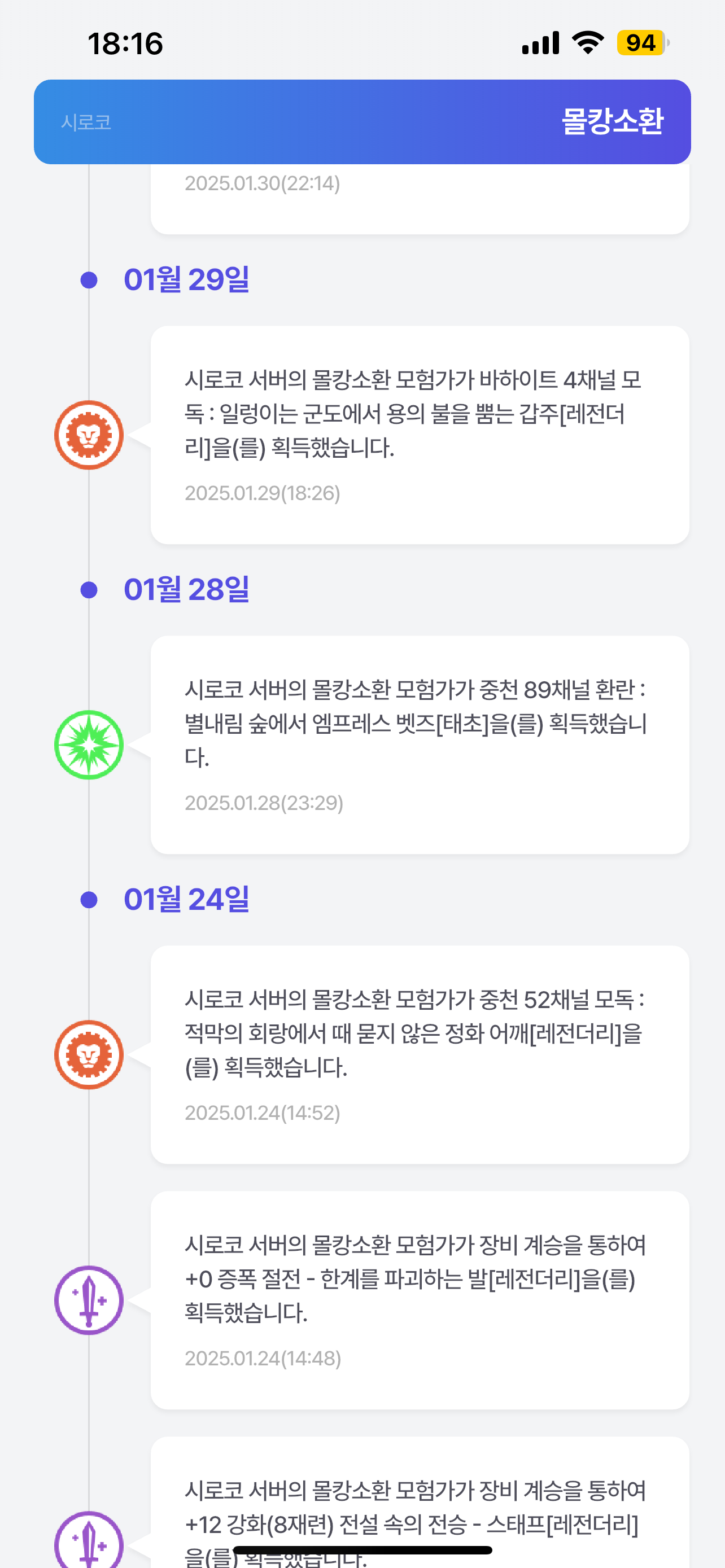Viewport: 725px width, 1568px height.
Task: Open the 몰캉소환 character header
Action: 362,122
